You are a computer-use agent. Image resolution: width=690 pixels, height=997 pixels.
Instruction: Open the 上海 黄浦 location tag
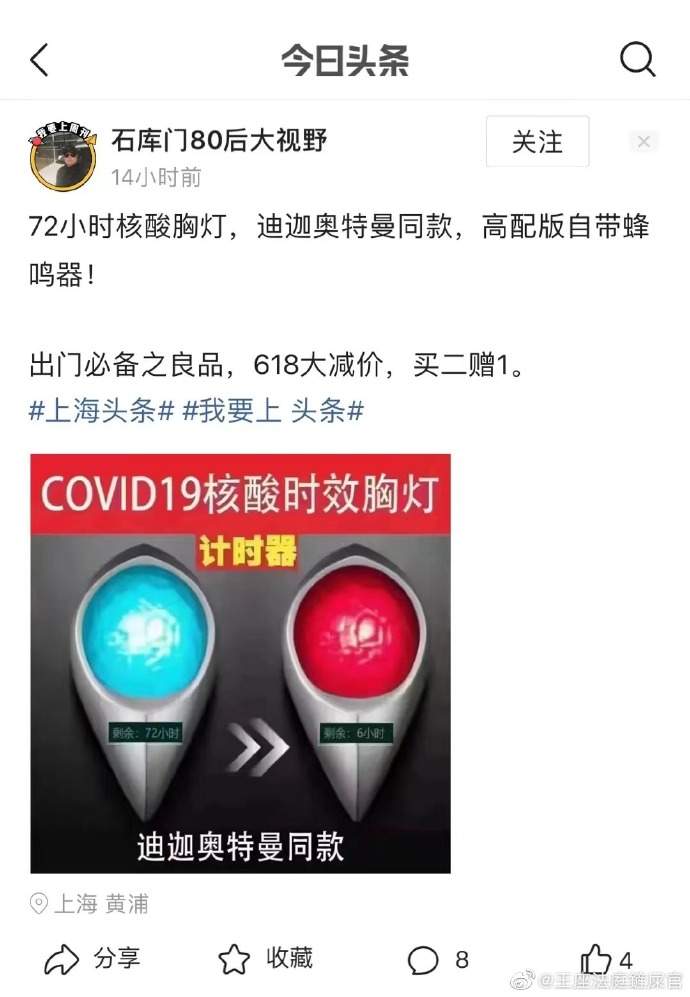(x=90, y=904)
